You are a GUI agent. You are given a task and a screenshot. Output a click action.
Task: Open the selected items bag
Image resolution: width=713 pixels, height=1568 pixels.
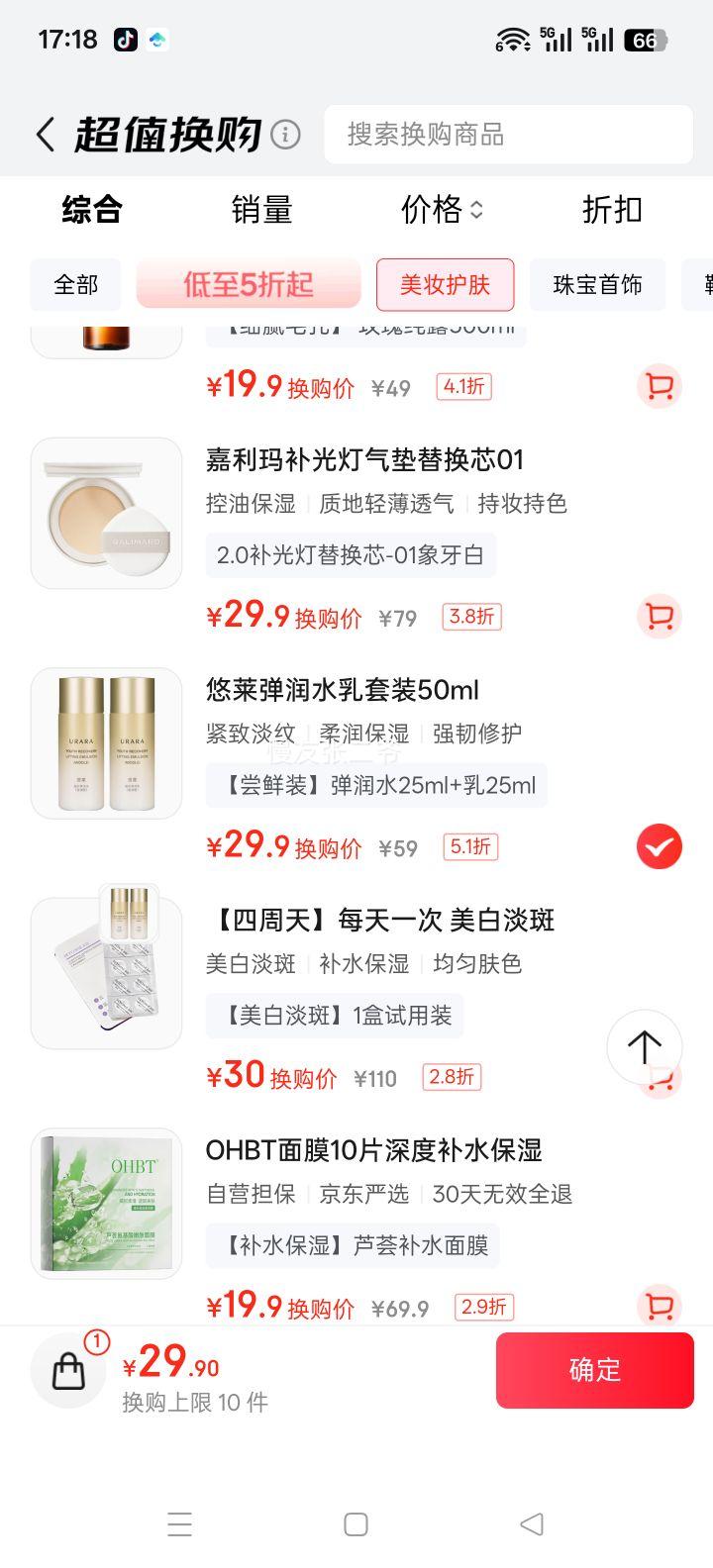[68, 1371]
